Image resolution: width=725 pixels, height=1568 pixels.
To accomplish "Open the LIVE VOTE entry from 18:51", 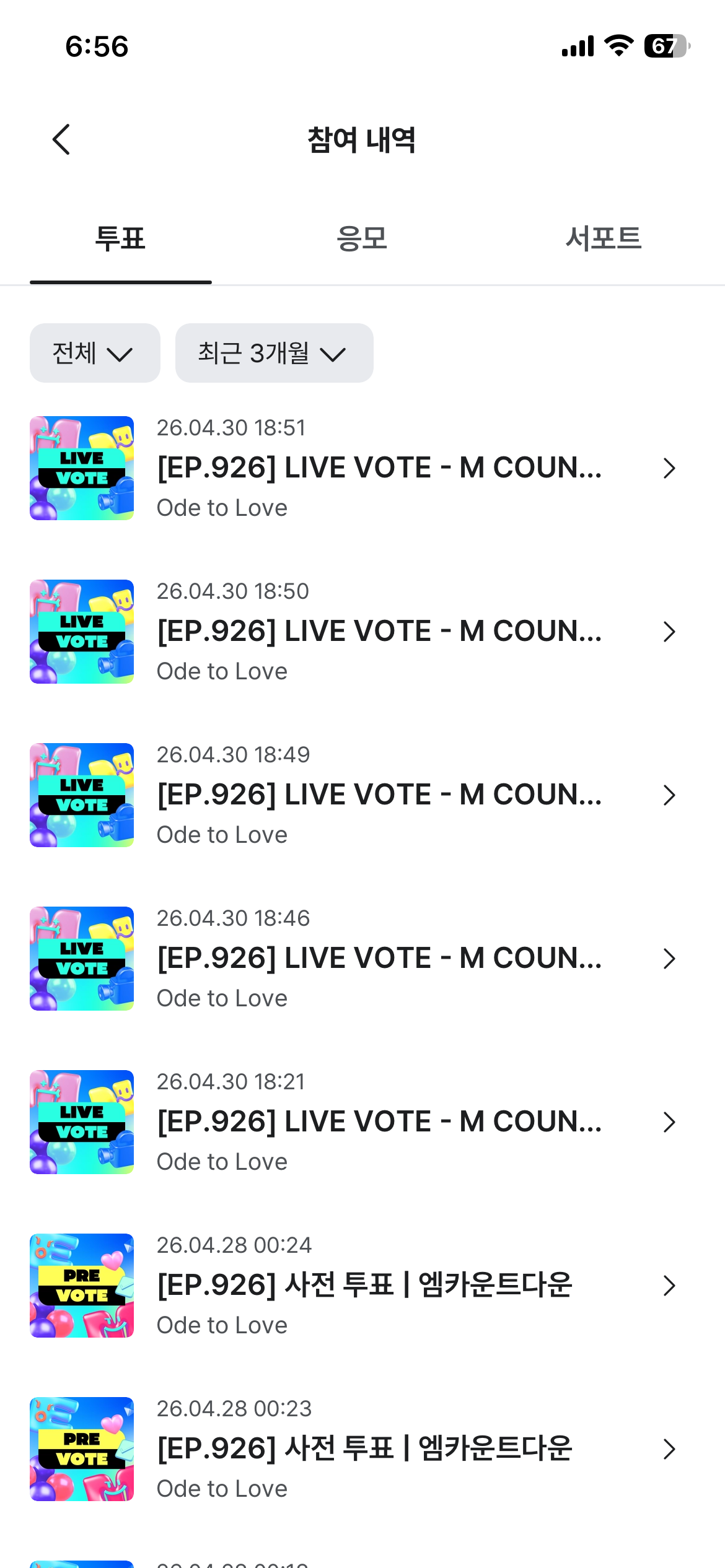I will coord(362,468).
